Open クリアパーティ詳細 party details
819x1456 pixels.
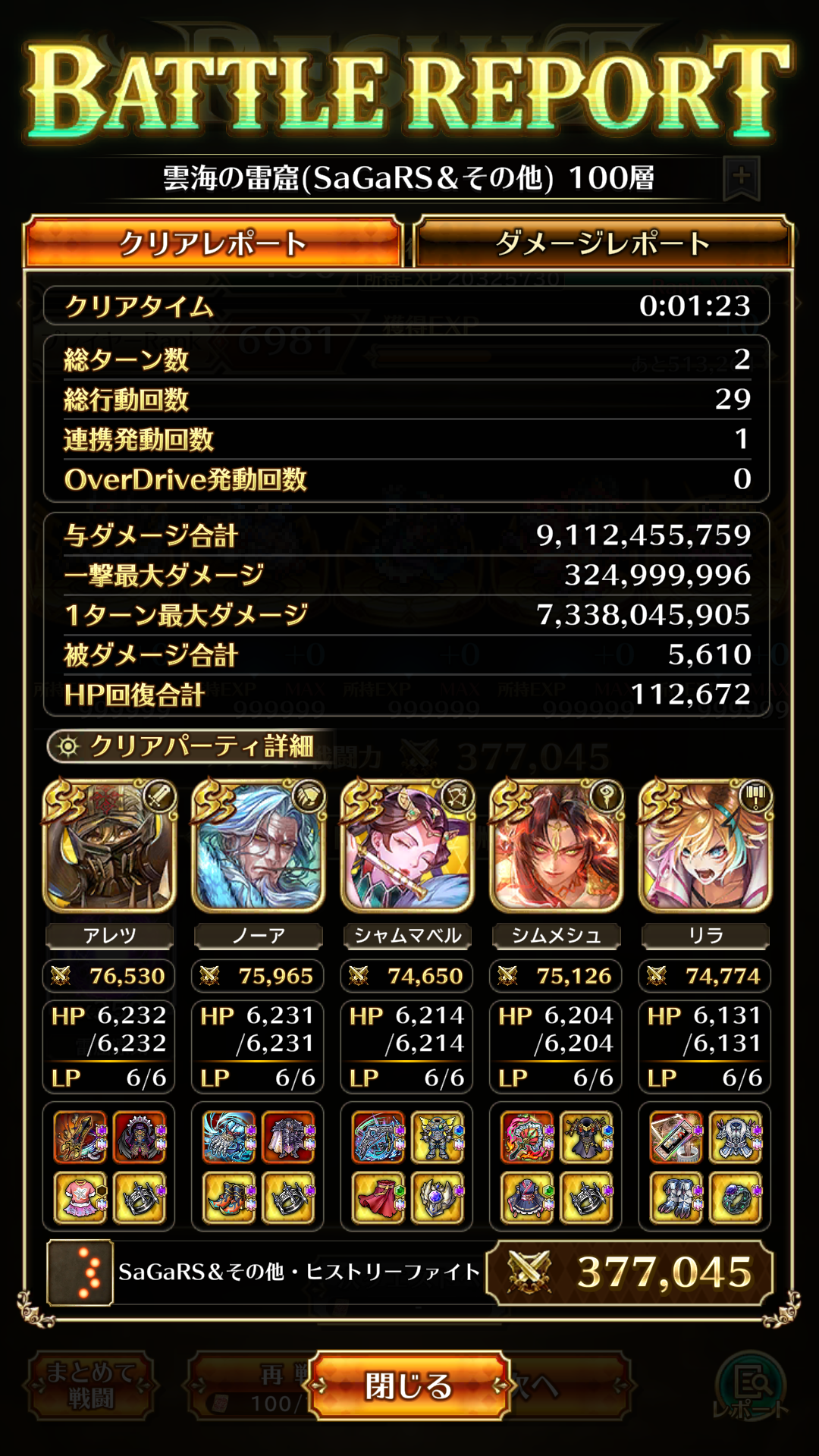point(190,746)
